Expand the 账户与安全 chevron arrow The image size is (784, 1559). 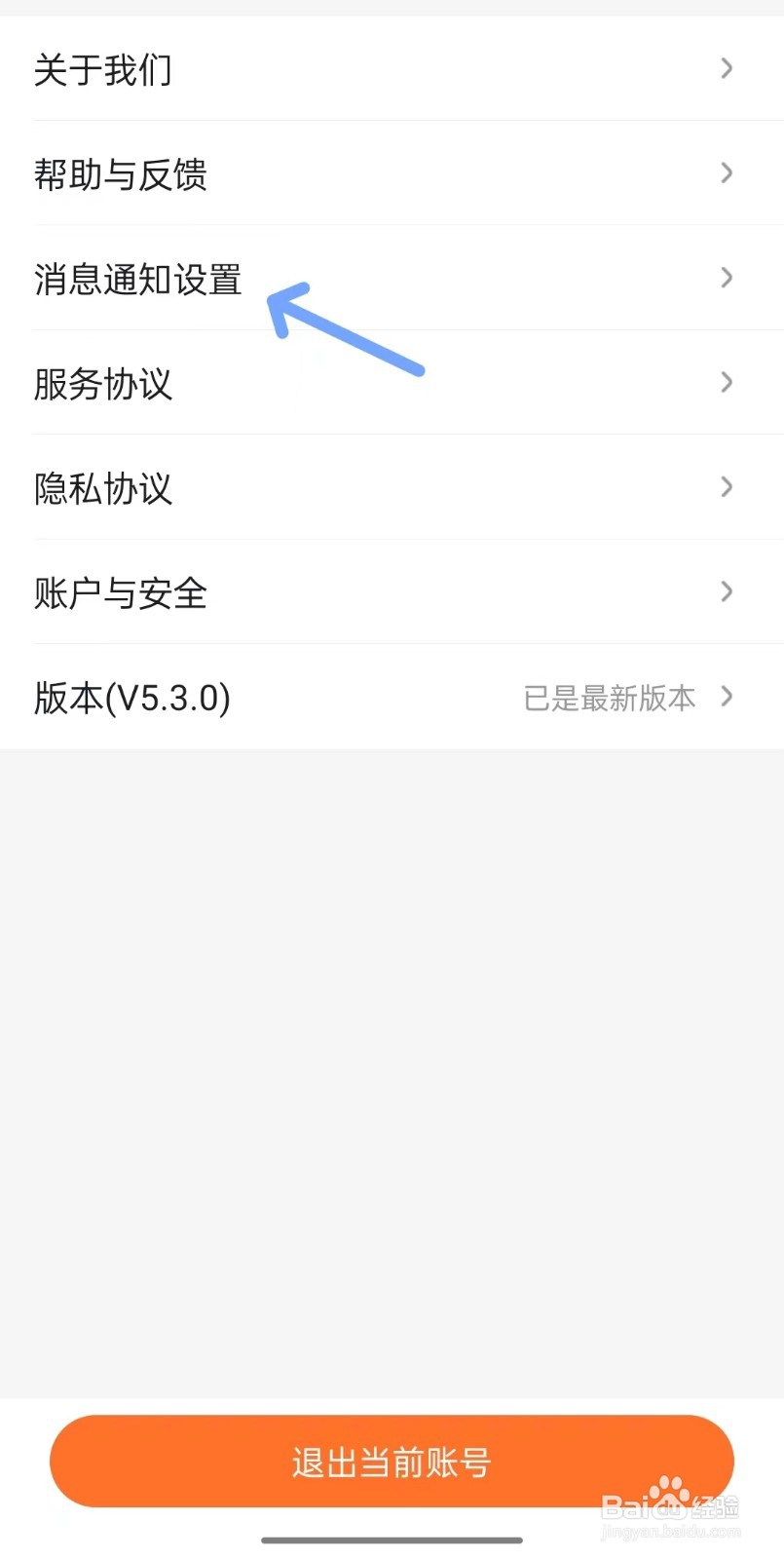point(726,591)
